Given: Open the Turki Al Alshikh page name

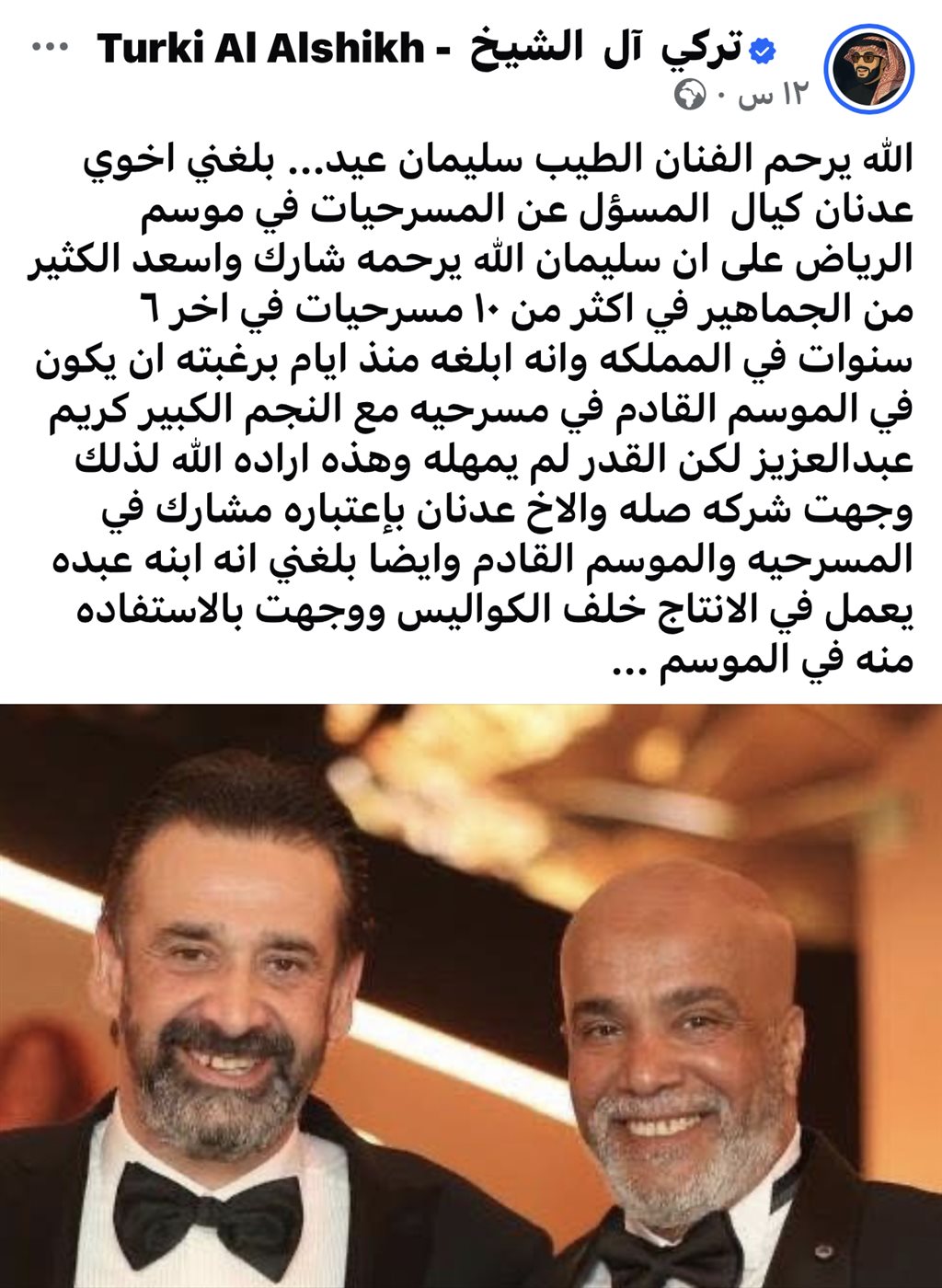Looking at the screenshot, I should click(419, 49).
